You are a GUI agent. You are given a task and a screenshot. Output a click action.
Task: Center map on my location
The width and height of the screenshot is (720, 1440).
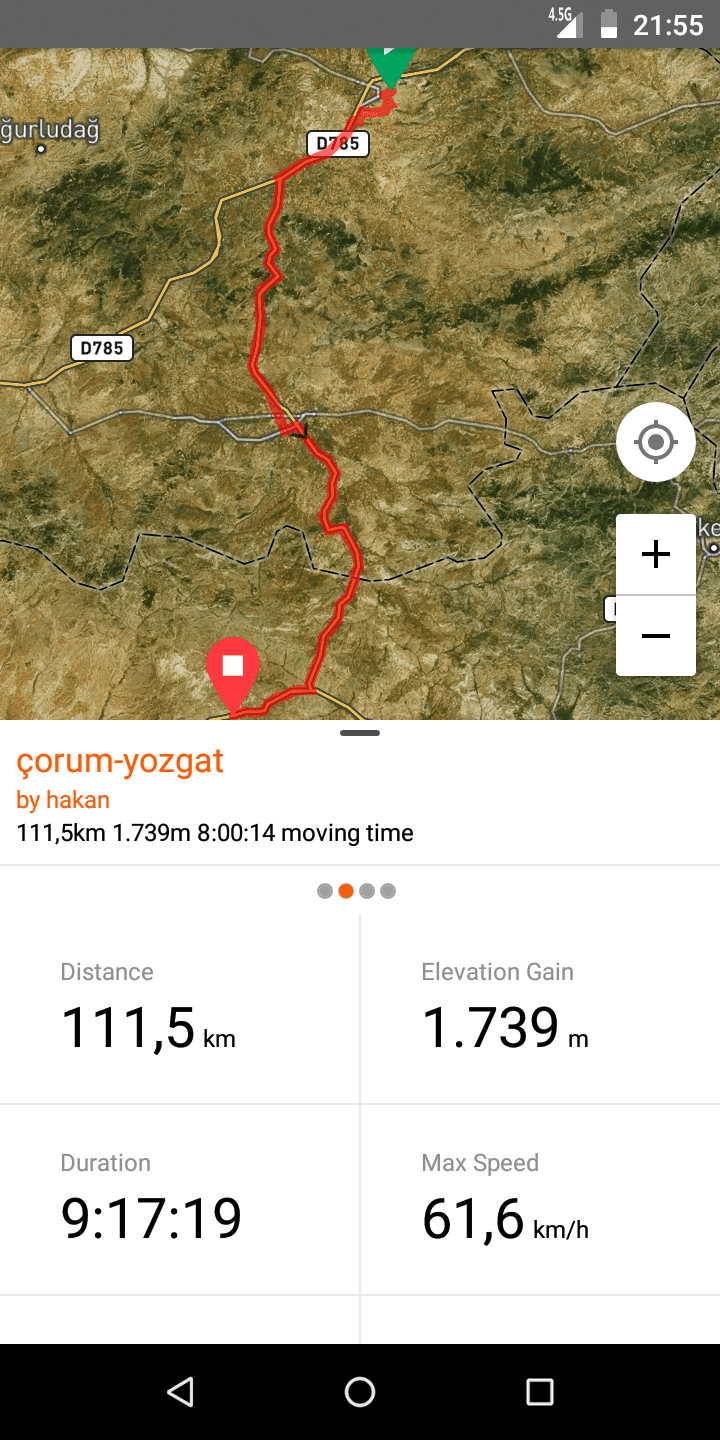point(656,442)
